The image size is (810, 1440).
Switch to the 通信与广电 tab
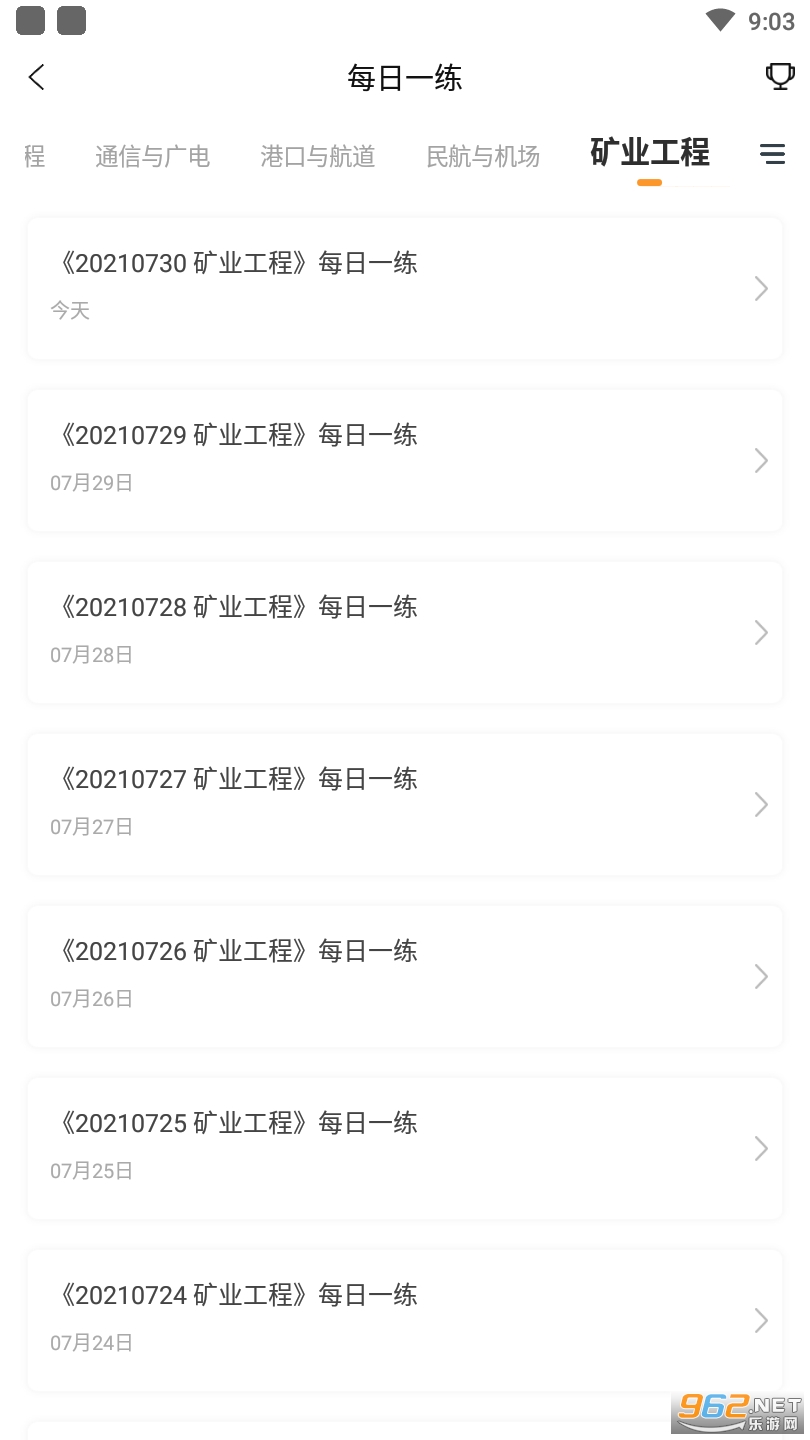pyautogui.click(x=152, y=156)
